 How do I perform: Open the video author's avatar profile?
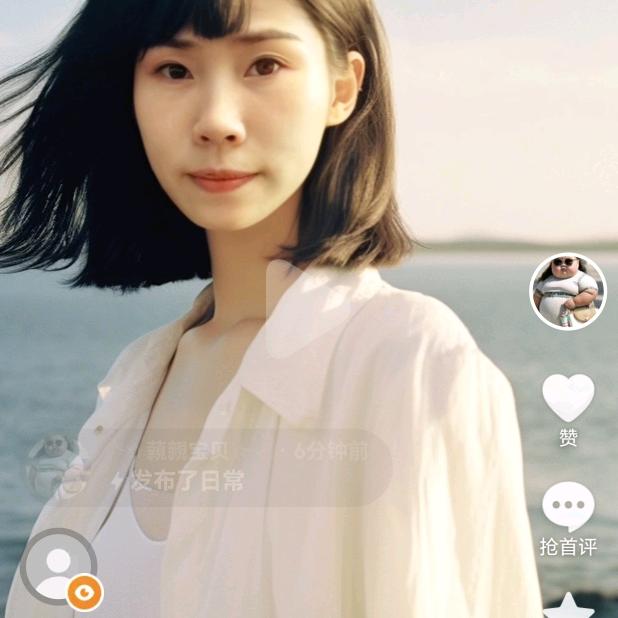tap(567, 291)
